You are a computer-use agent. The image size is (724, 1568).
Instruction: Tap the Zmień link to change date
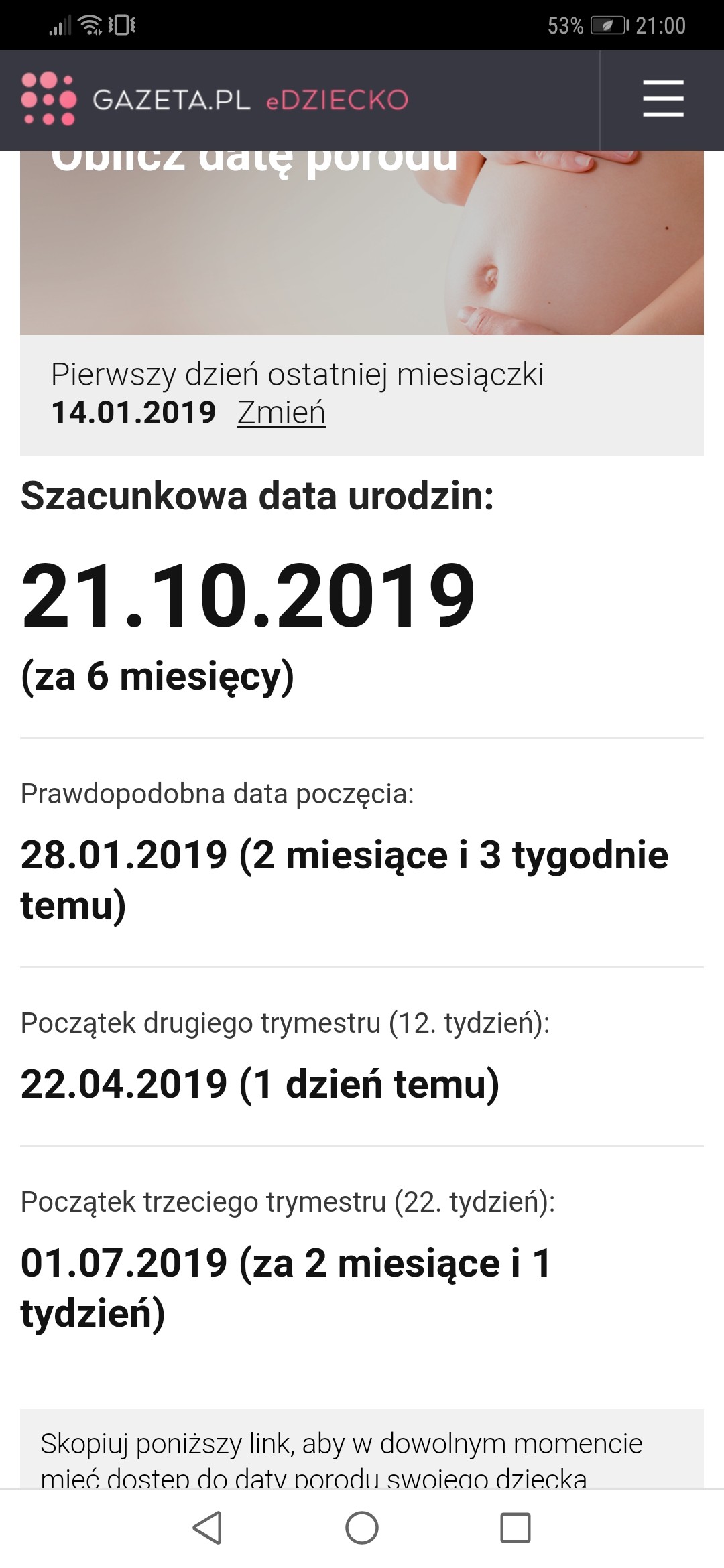coord(281,413)
